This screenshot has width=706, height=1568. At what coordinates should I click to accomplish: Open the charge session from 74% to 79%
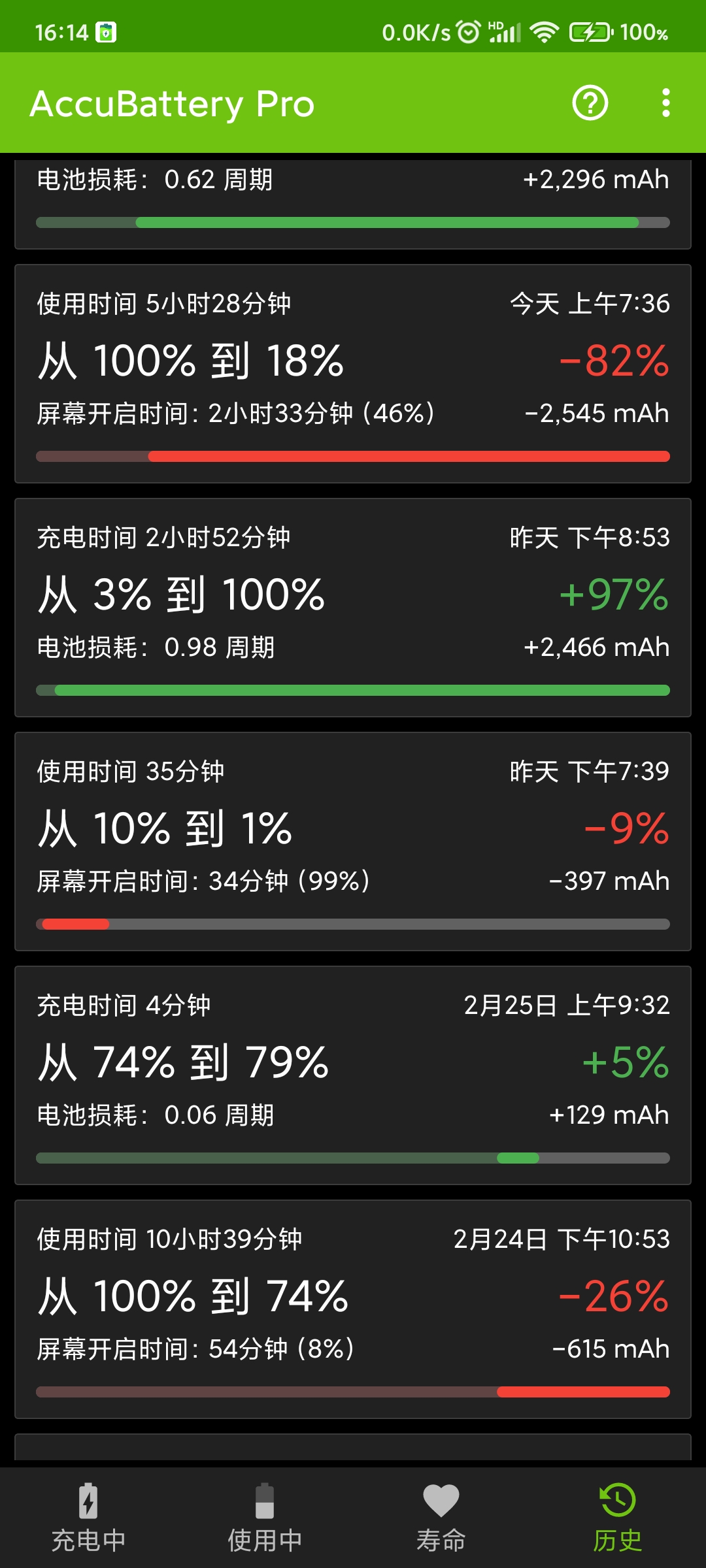353,1075
